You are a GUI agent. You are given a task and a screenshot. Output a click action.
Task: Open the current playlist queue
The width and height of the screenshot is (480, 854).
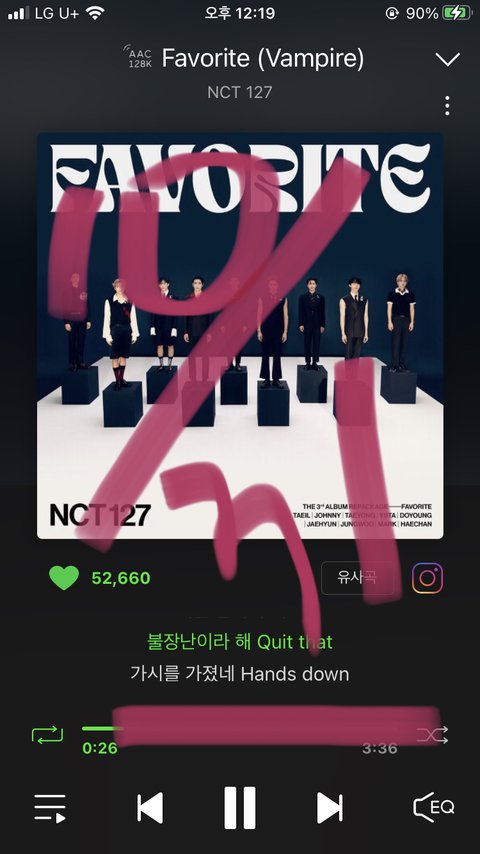[50, 807]
